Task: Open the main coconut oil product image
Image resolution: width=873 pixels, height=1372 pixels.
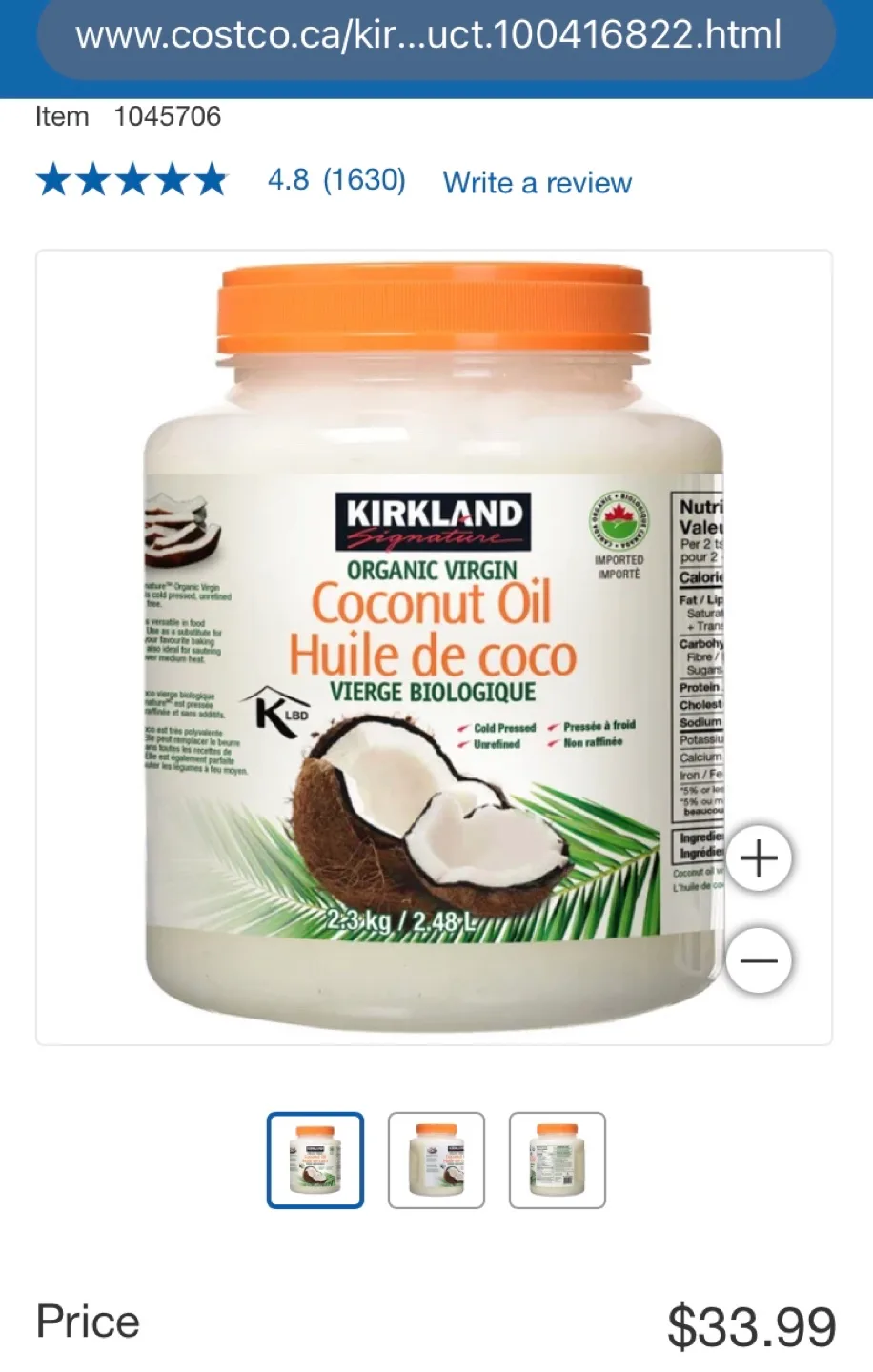Action: point(434,648)
